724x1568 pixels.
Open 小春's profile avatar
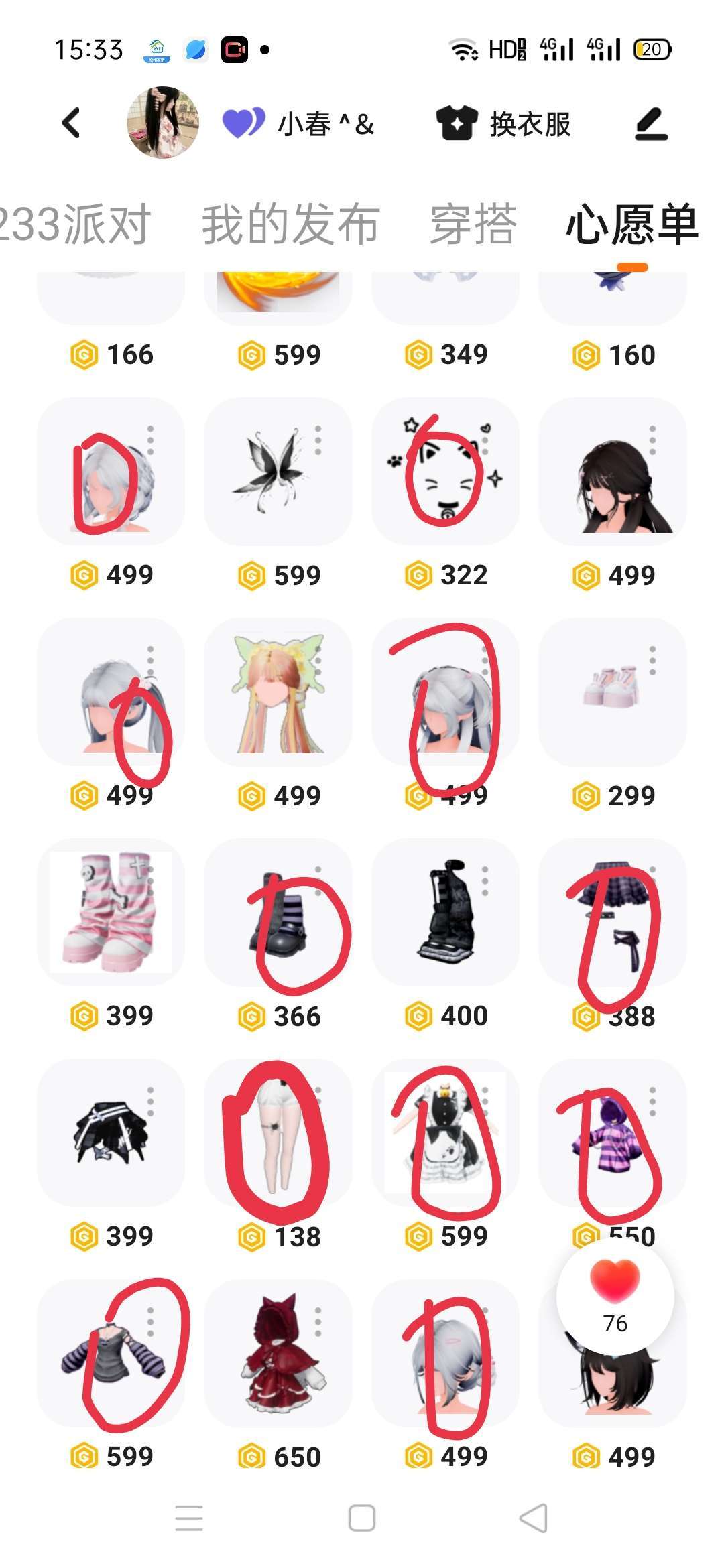(163, 123)
